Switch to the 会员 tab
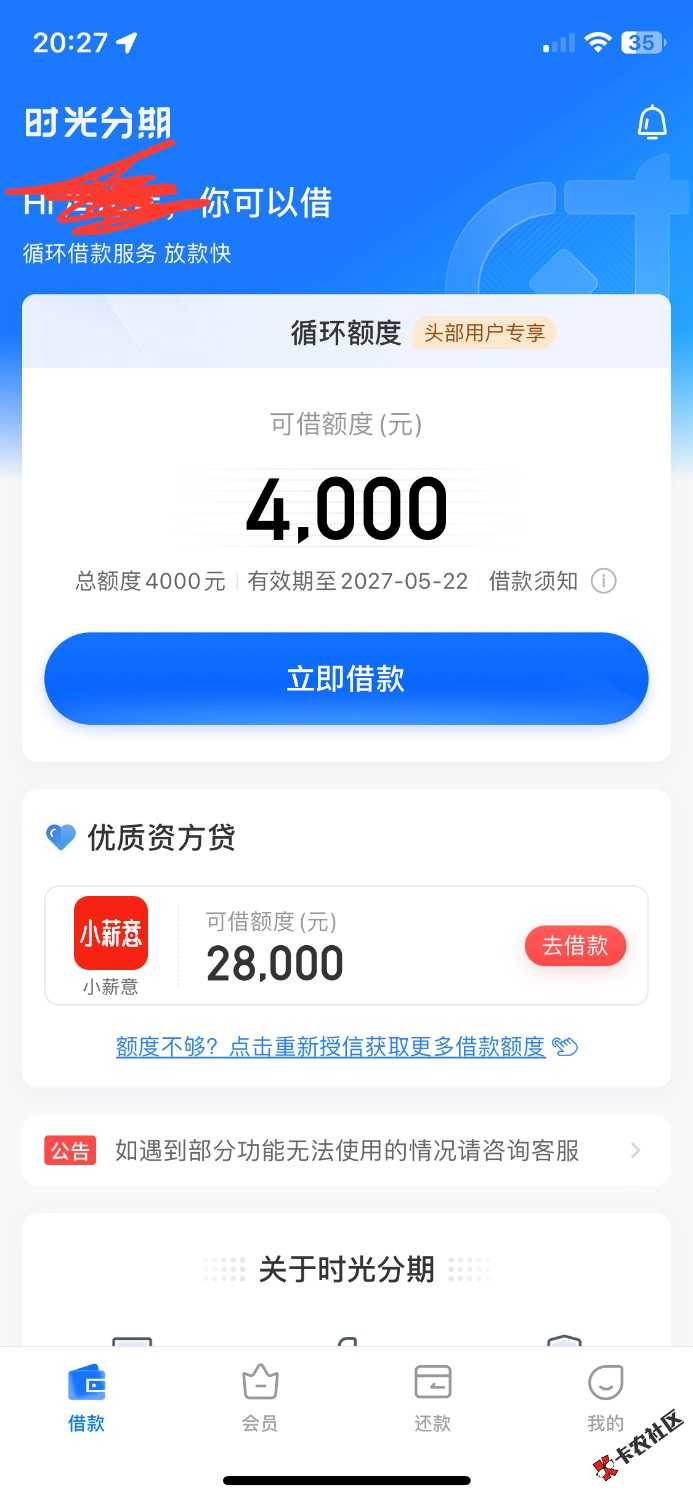Screen dimensions: 693x1500 [x=260, y=1398]
